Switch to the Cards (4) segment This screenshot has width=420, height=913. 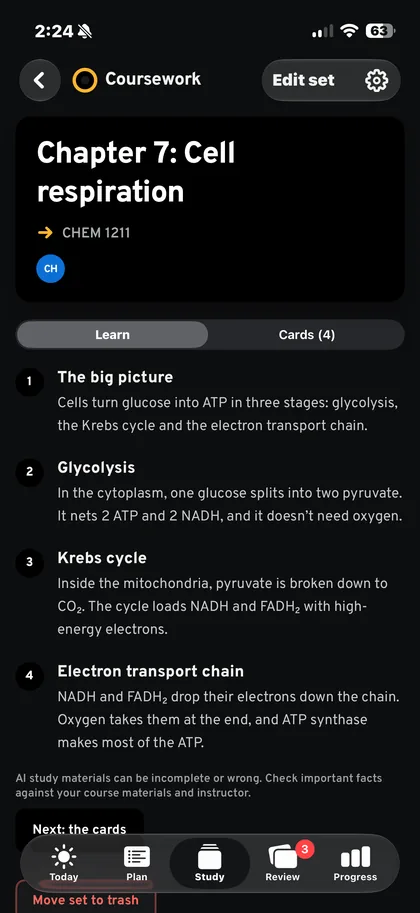[x=306, y=335]
